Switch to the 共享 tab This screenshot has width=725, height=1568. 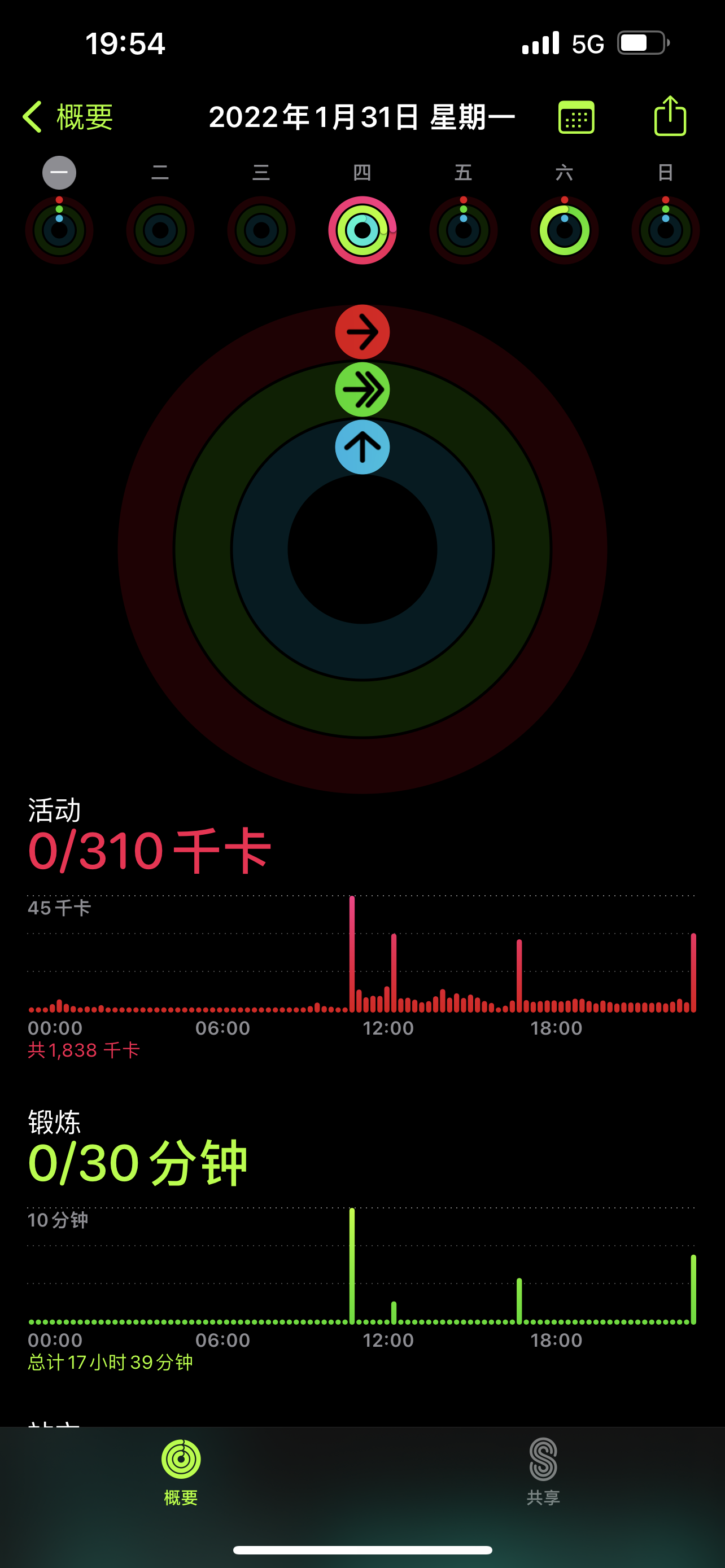point(543,1472)
